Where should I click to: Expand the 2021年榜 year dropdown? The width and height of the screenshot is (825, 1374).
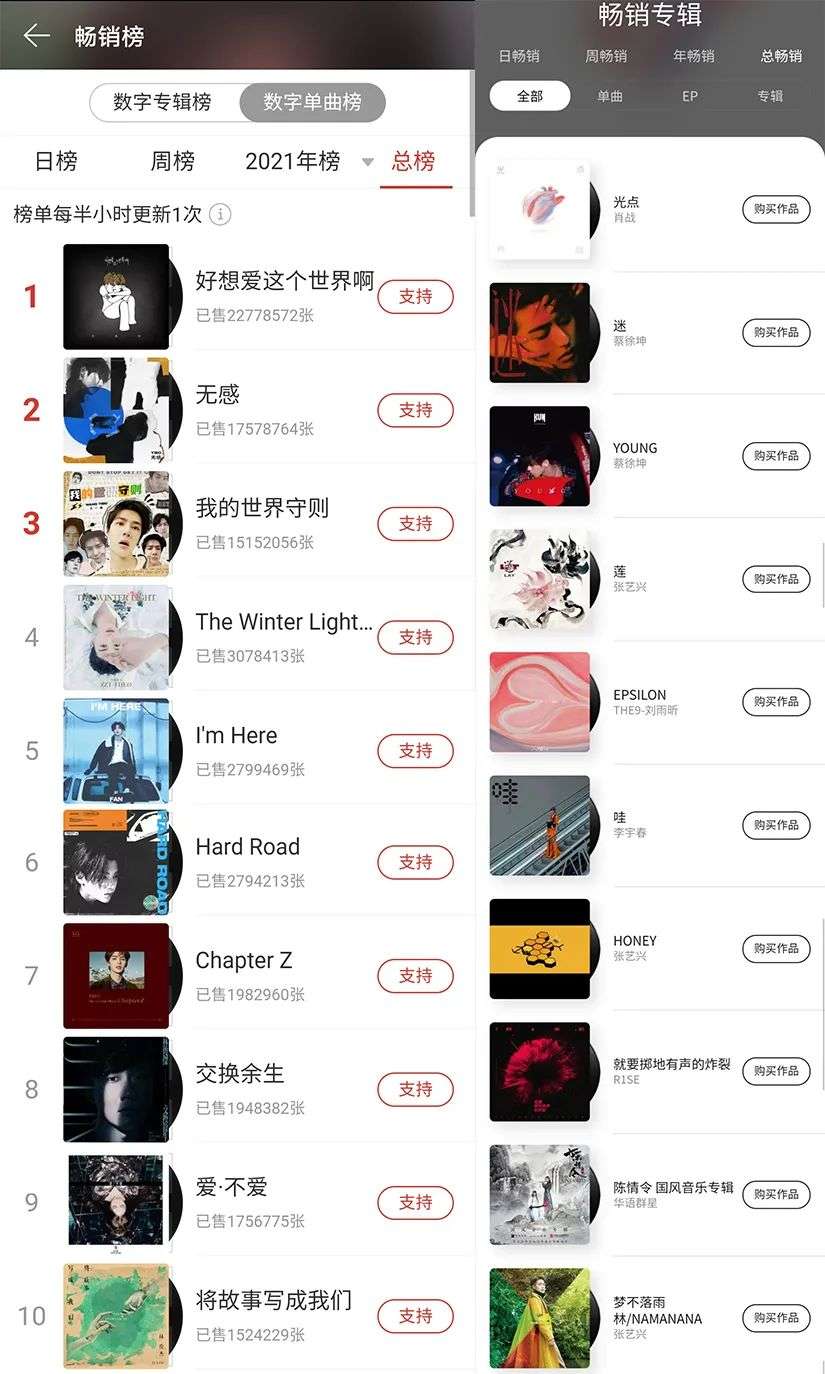(x=367, y=162)
